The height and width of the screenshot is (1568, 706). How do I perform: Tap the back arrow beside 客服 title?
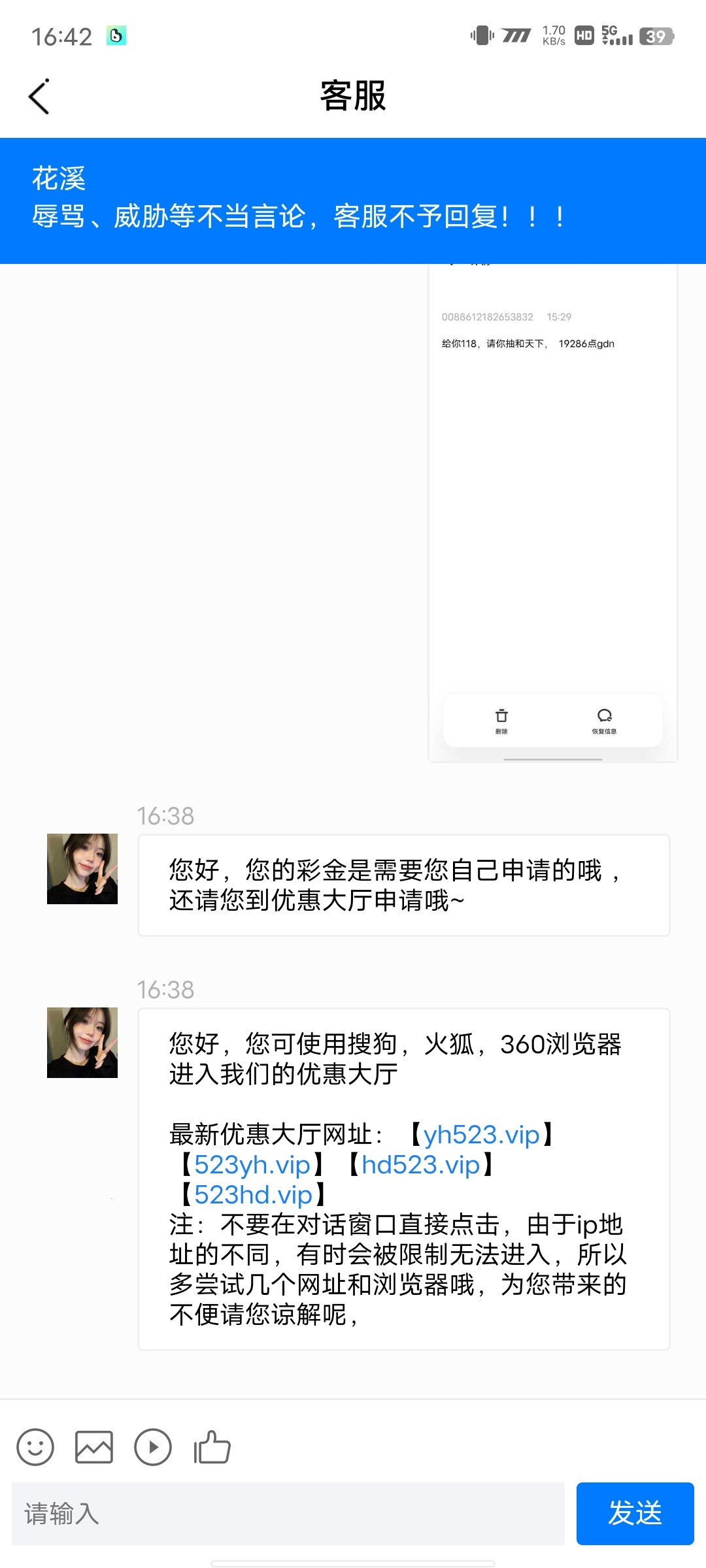pyautogui.click(x=39, y=97)
